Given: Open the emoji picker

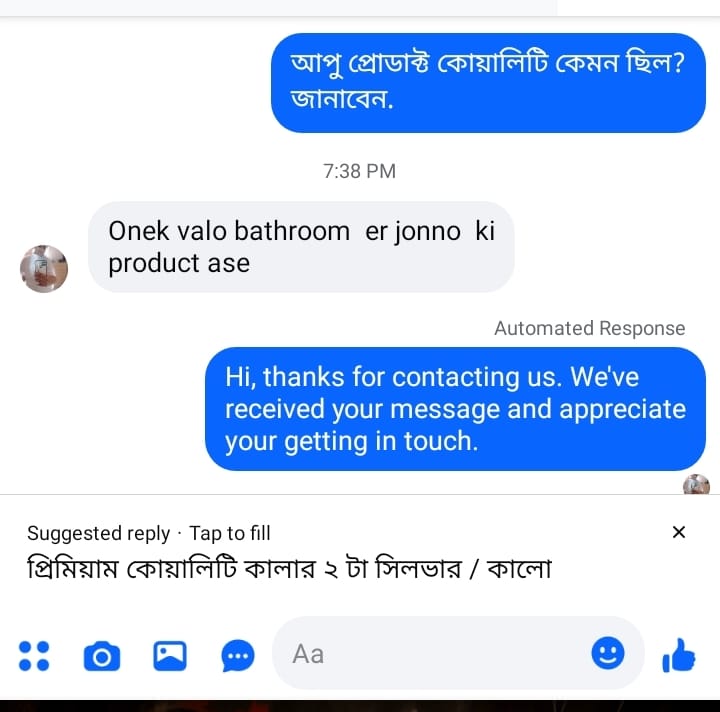Looking at the screenshot, I should click(608, 654).
